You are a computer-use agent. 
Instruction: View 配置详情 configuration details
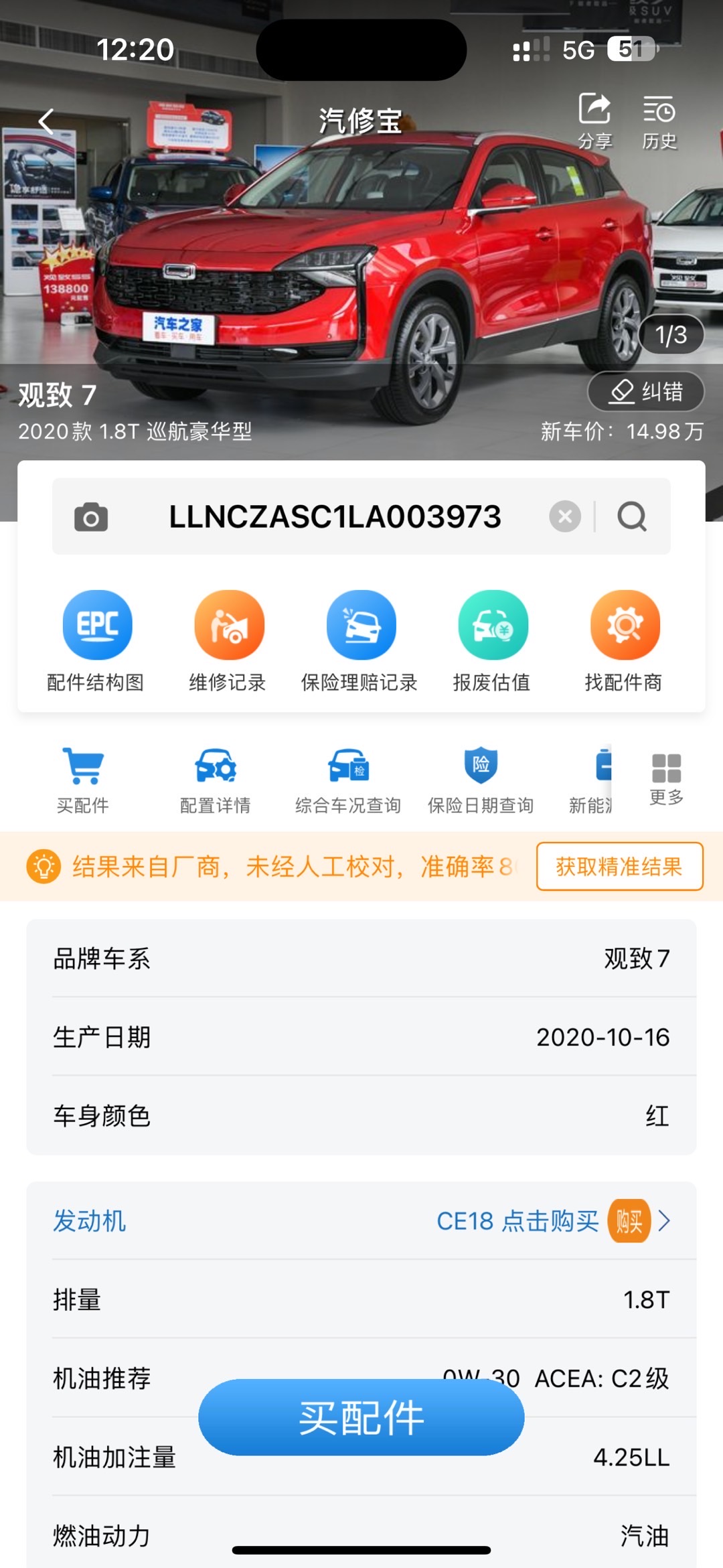[216, 780]
